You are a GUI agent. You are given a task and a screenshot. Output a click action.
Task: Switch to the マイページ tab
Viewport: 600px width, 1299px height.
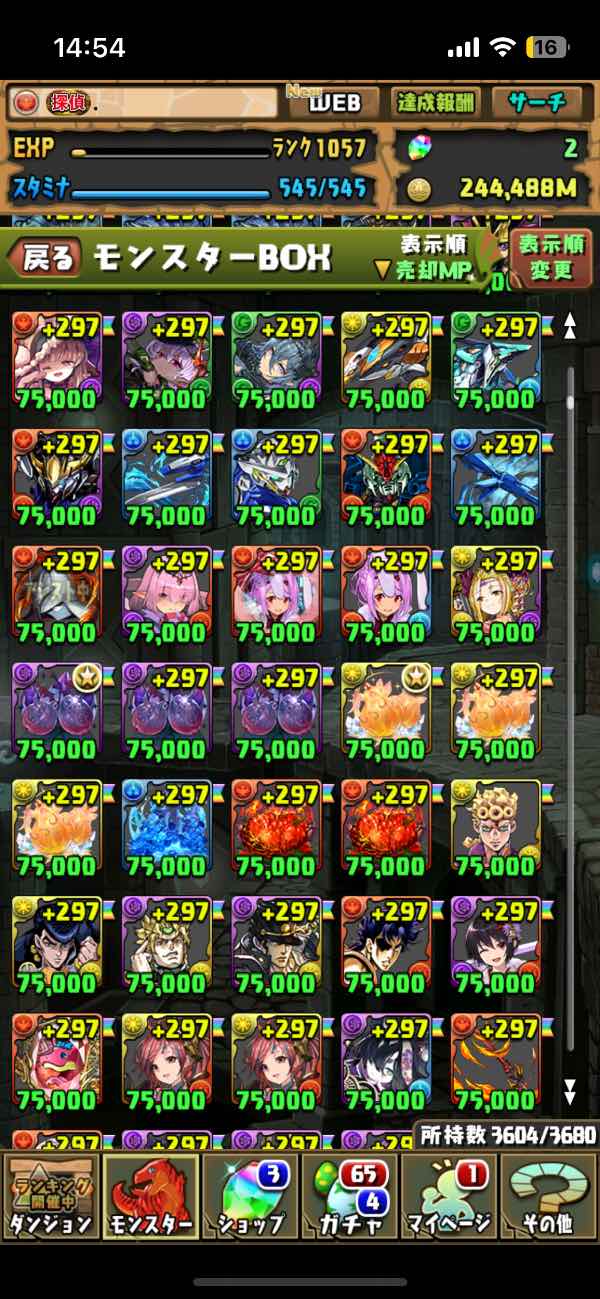tap(450, 1197)
